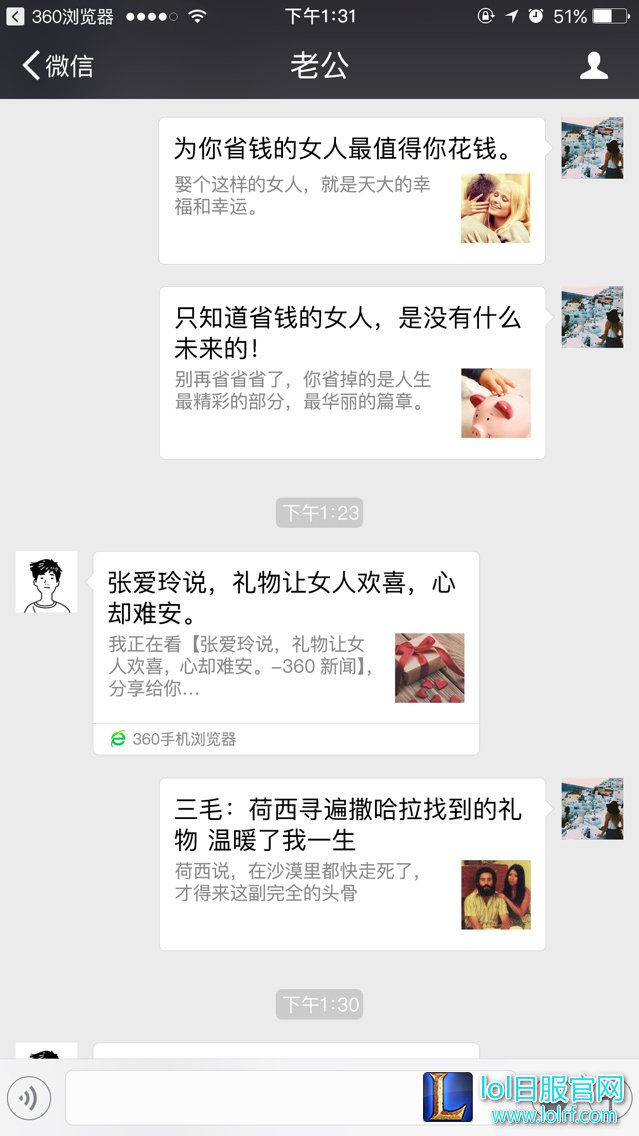Open article 只知道省钱的女人，是没有什么未来的
This screenshot has height=1136, width=639.
pos(351,373)
